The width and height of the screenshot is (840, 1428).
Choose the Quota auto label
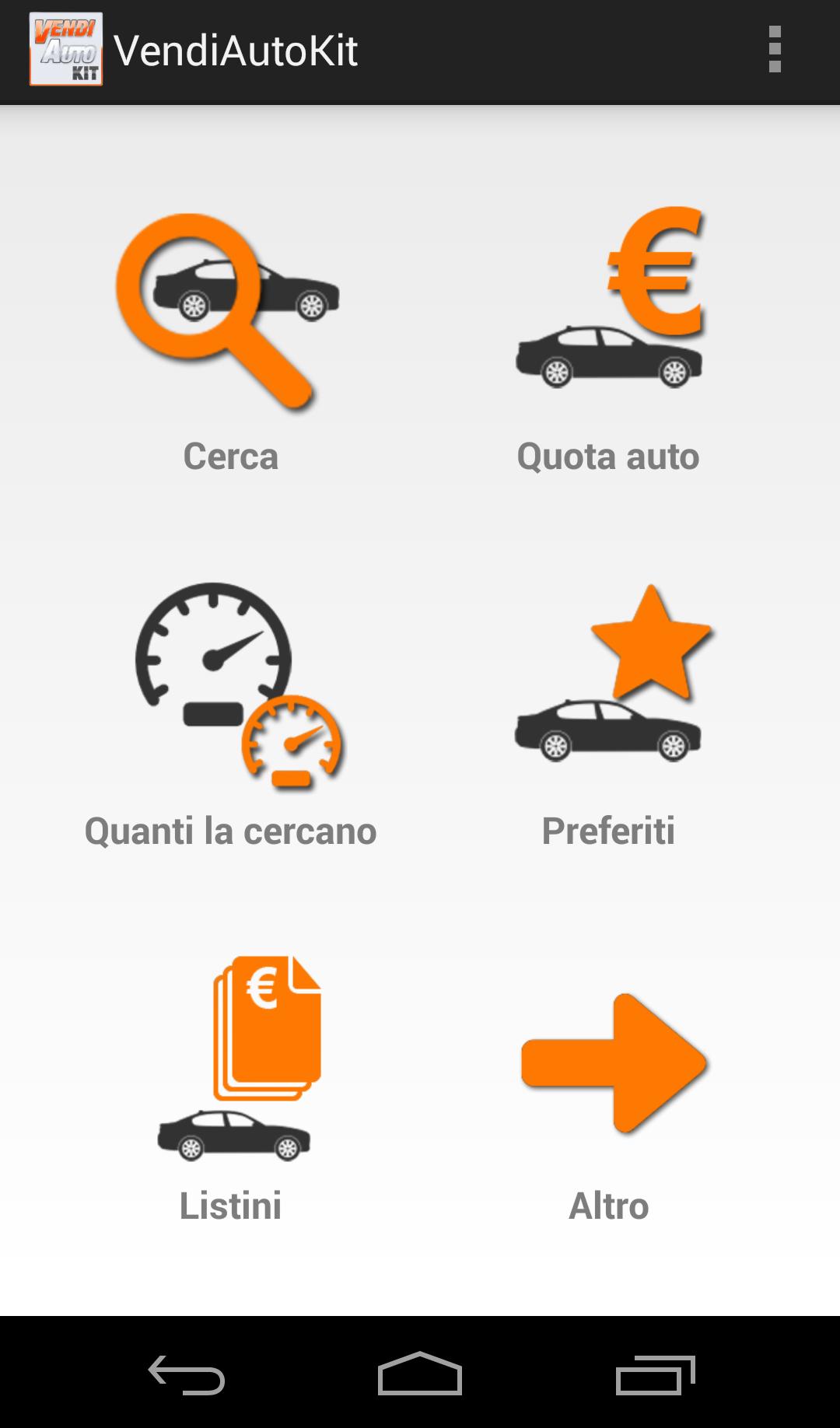609,457
